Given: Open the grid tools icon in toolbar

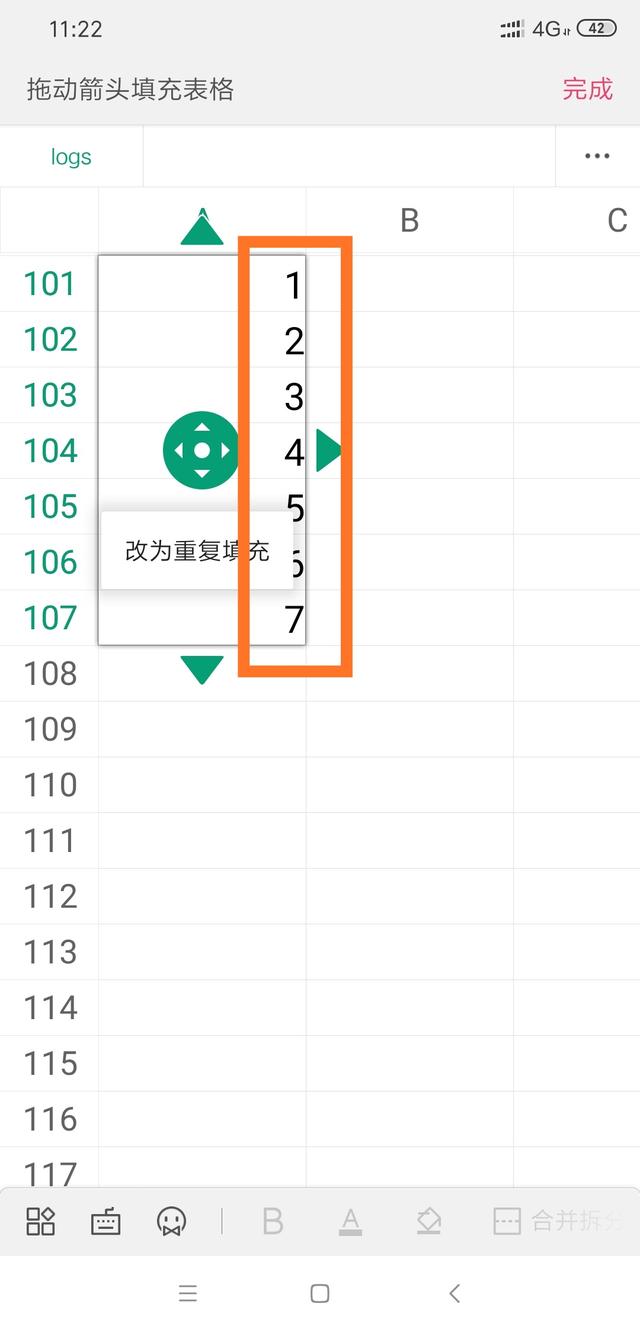Looking at the screenshot, I should pyautogui.click(x=41, y=1221).
